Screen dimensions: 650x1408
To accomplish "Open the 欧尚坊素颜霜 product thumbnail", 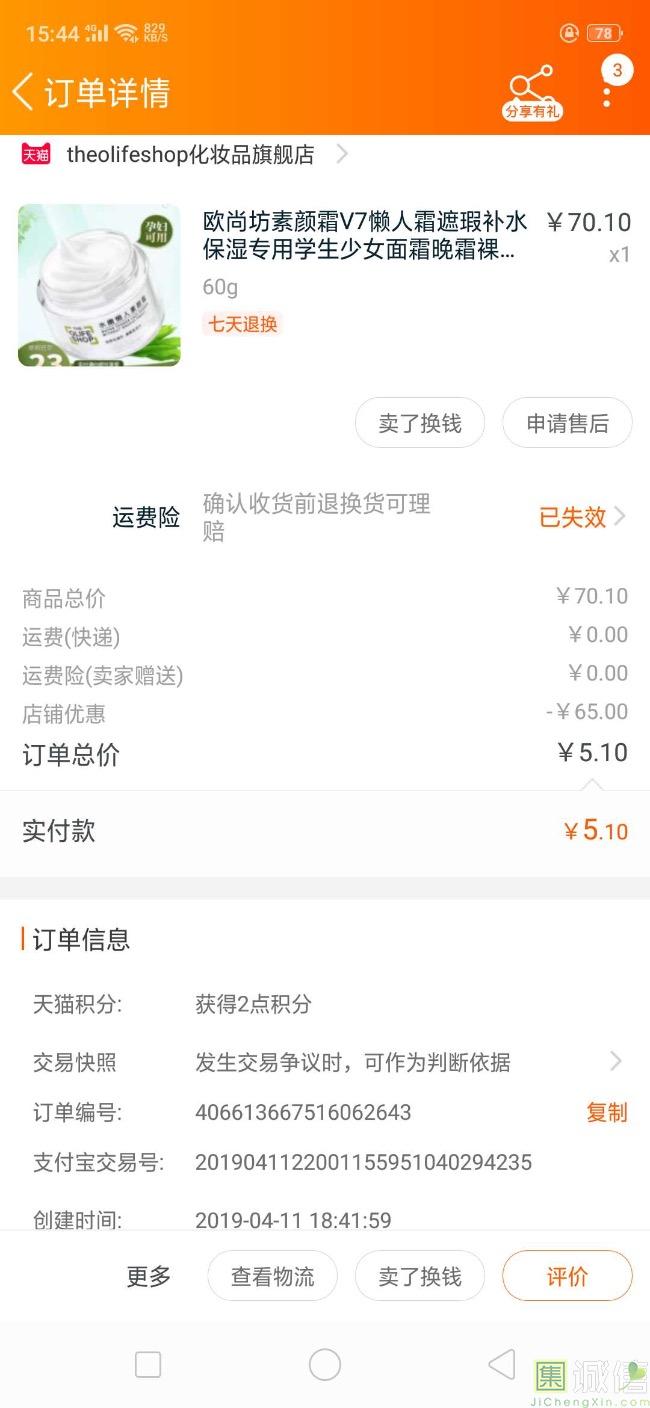I will click(x=99, y=285).
